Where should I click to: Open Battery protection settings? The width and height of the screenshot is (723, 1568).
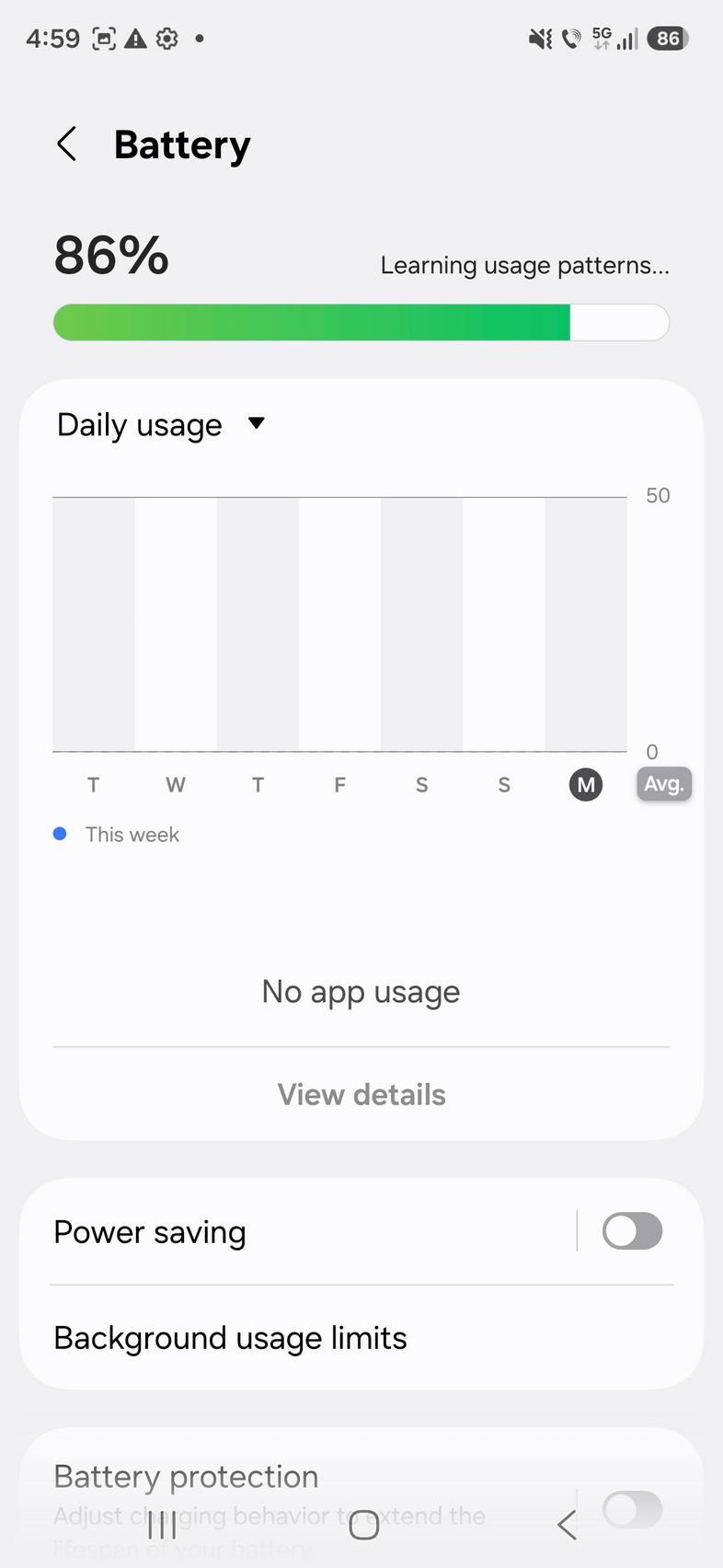coord(276,1478)
